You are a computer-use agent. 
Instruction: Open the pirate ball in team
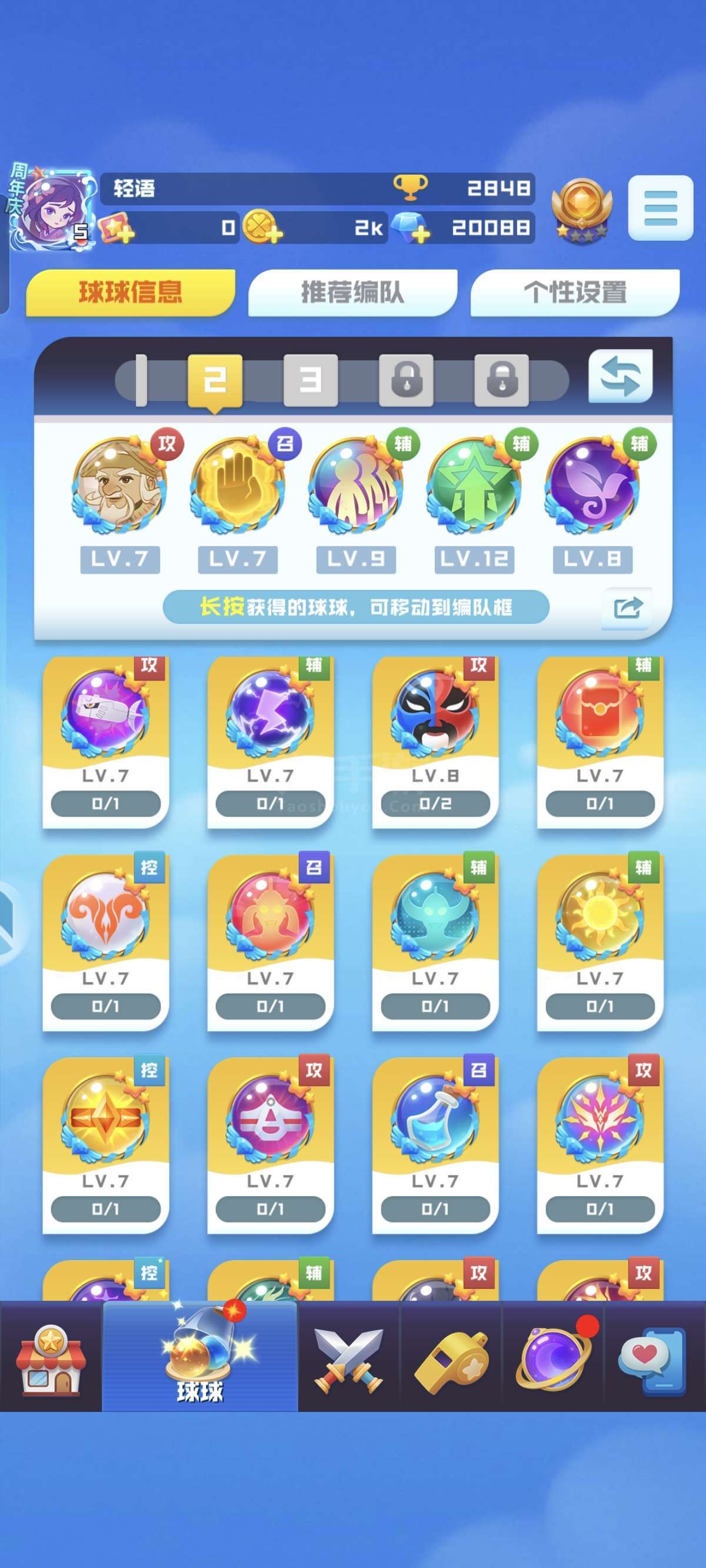[119, 485]
